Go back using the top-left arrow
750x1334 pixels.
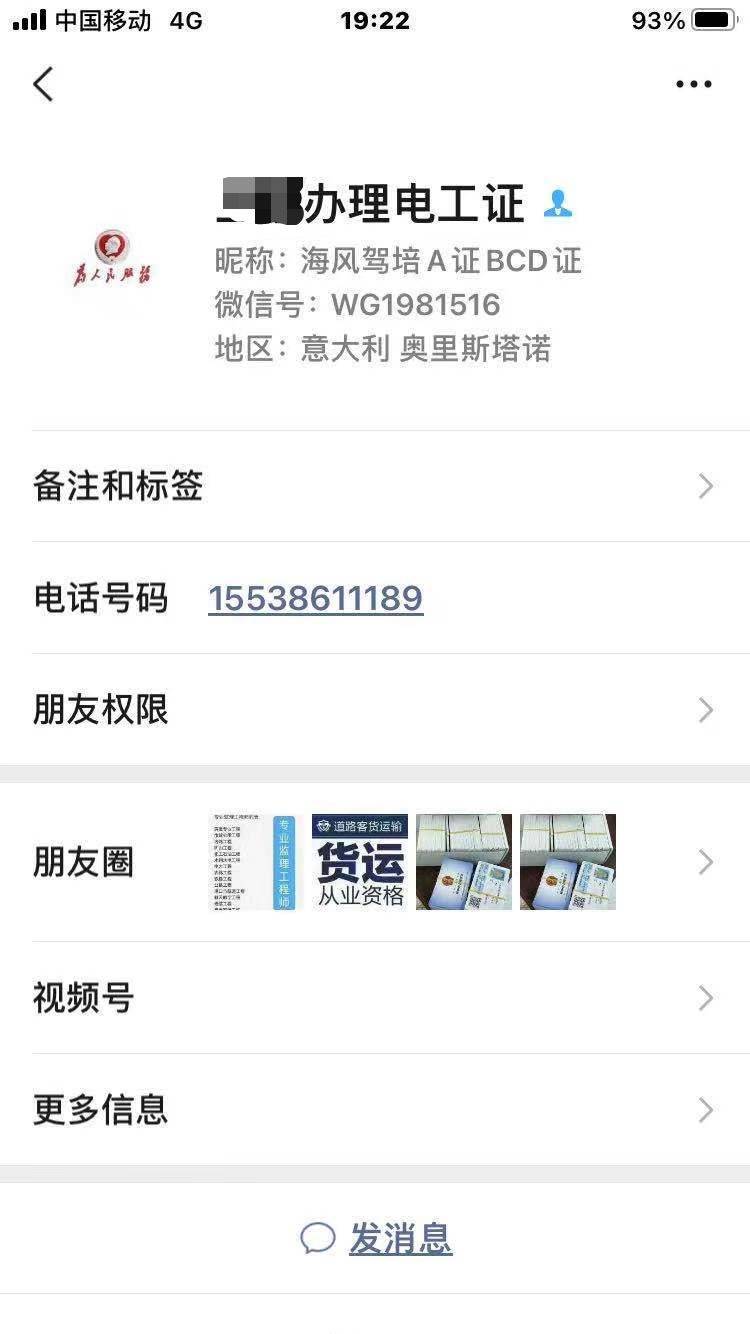click(43, 84)
